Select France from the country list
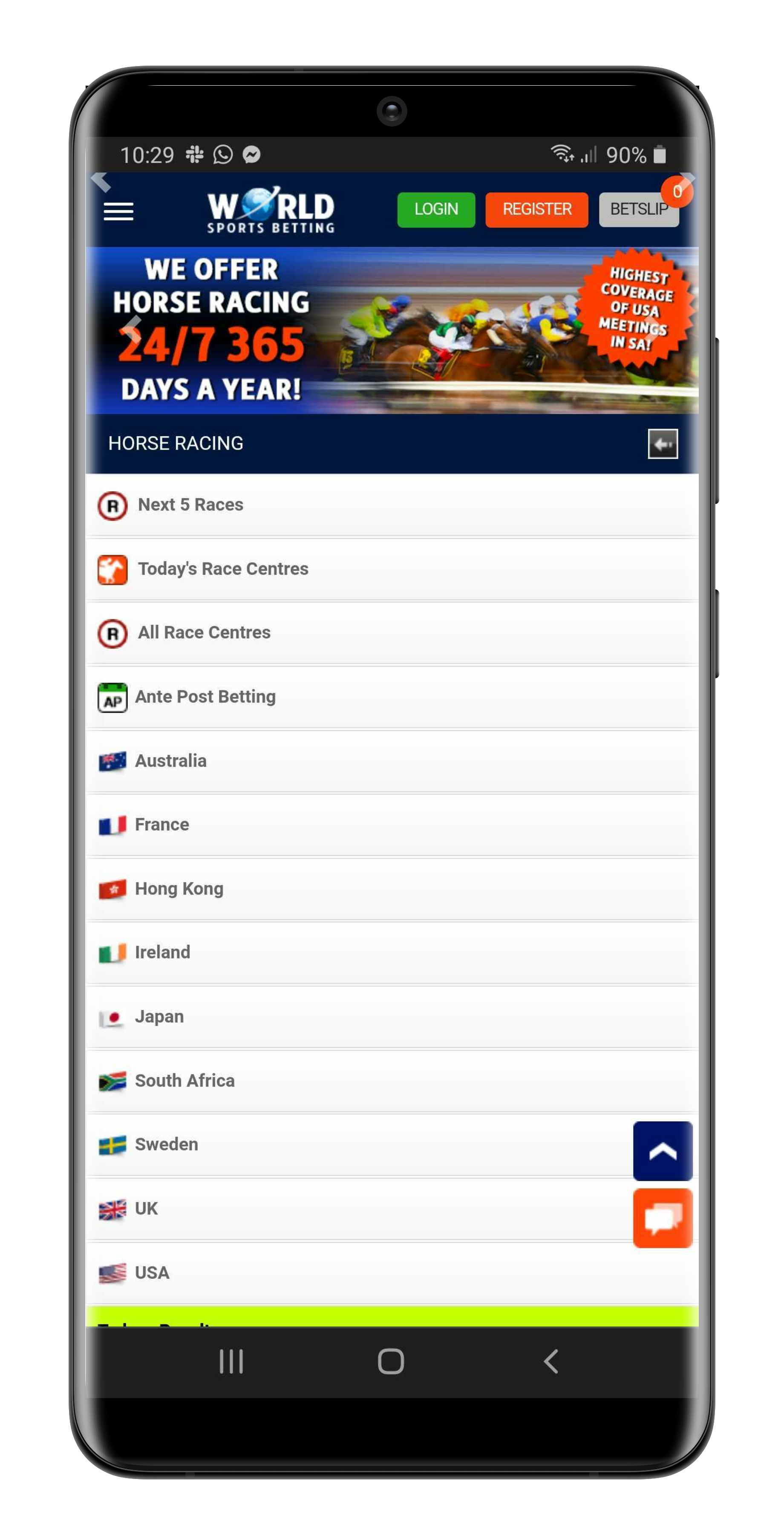This screenshot has width=784, height=1534. 392,825
